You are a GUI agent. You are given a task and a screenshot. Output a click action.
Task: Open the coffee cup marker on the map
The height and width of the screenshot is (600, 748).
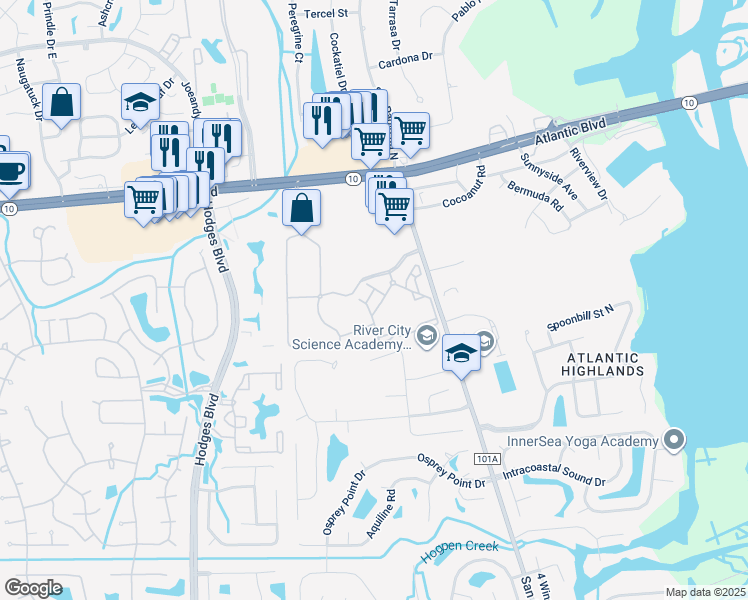pyautogui.click(x=10, y=170)
